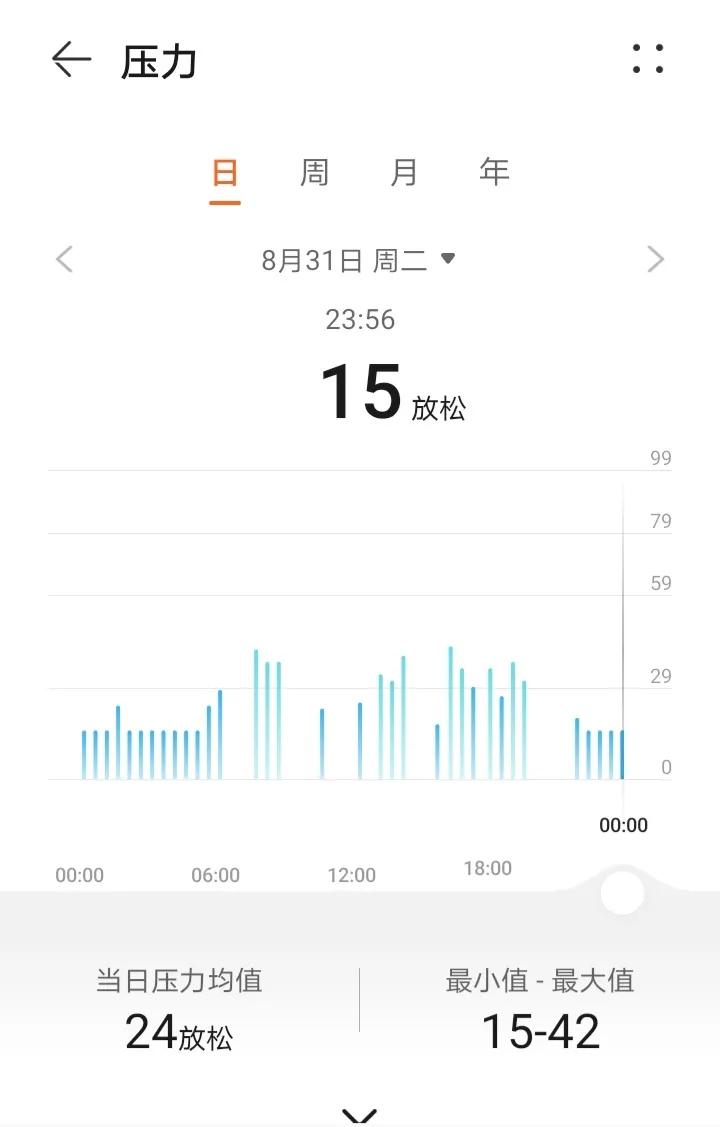Switch to the 年 tab
Viewport: 720px width, 1127px height.
tap(494, 173)
